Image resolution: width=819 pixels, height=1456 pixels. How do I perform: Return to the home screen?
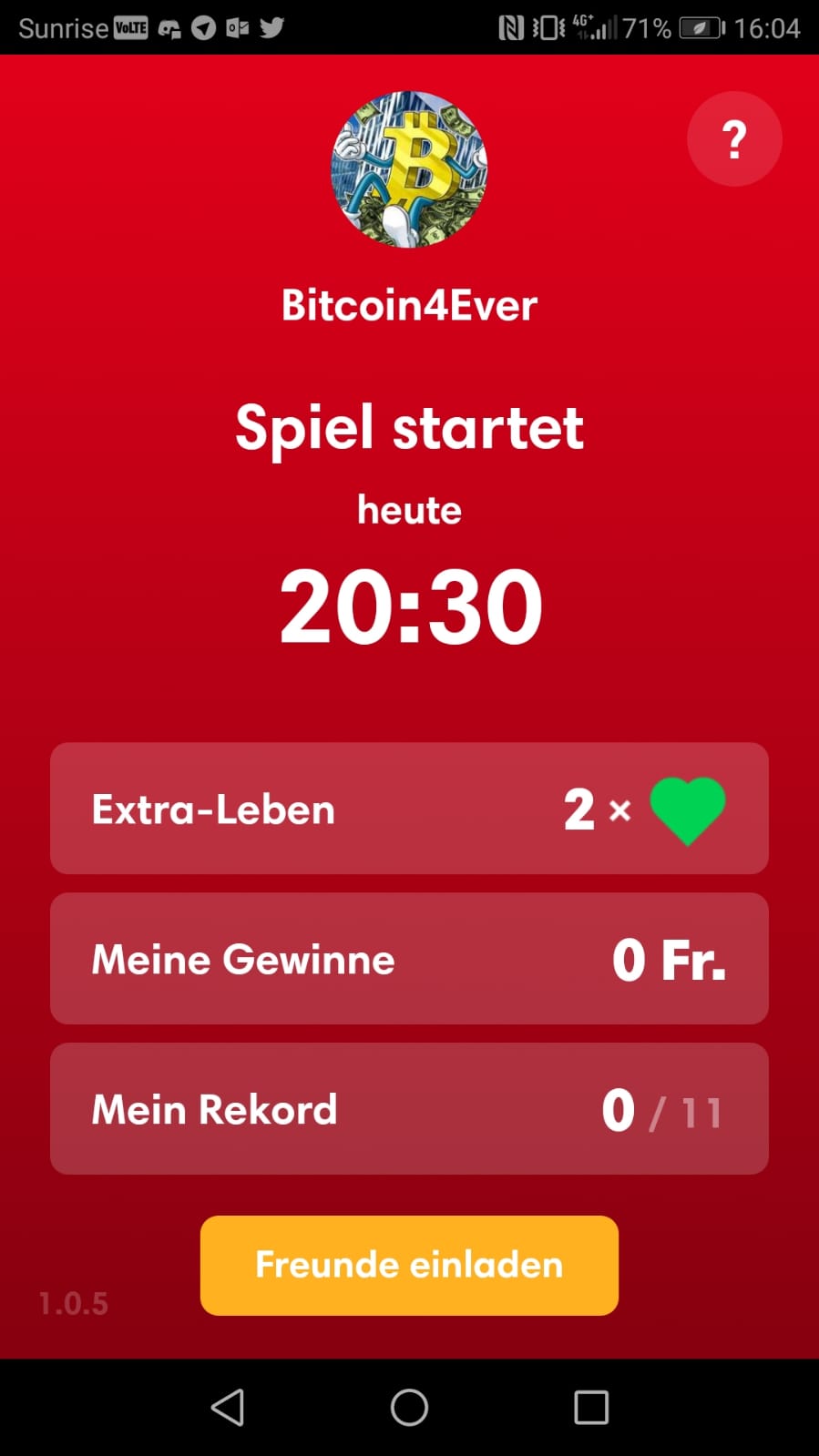click(x=409, y=1407)
